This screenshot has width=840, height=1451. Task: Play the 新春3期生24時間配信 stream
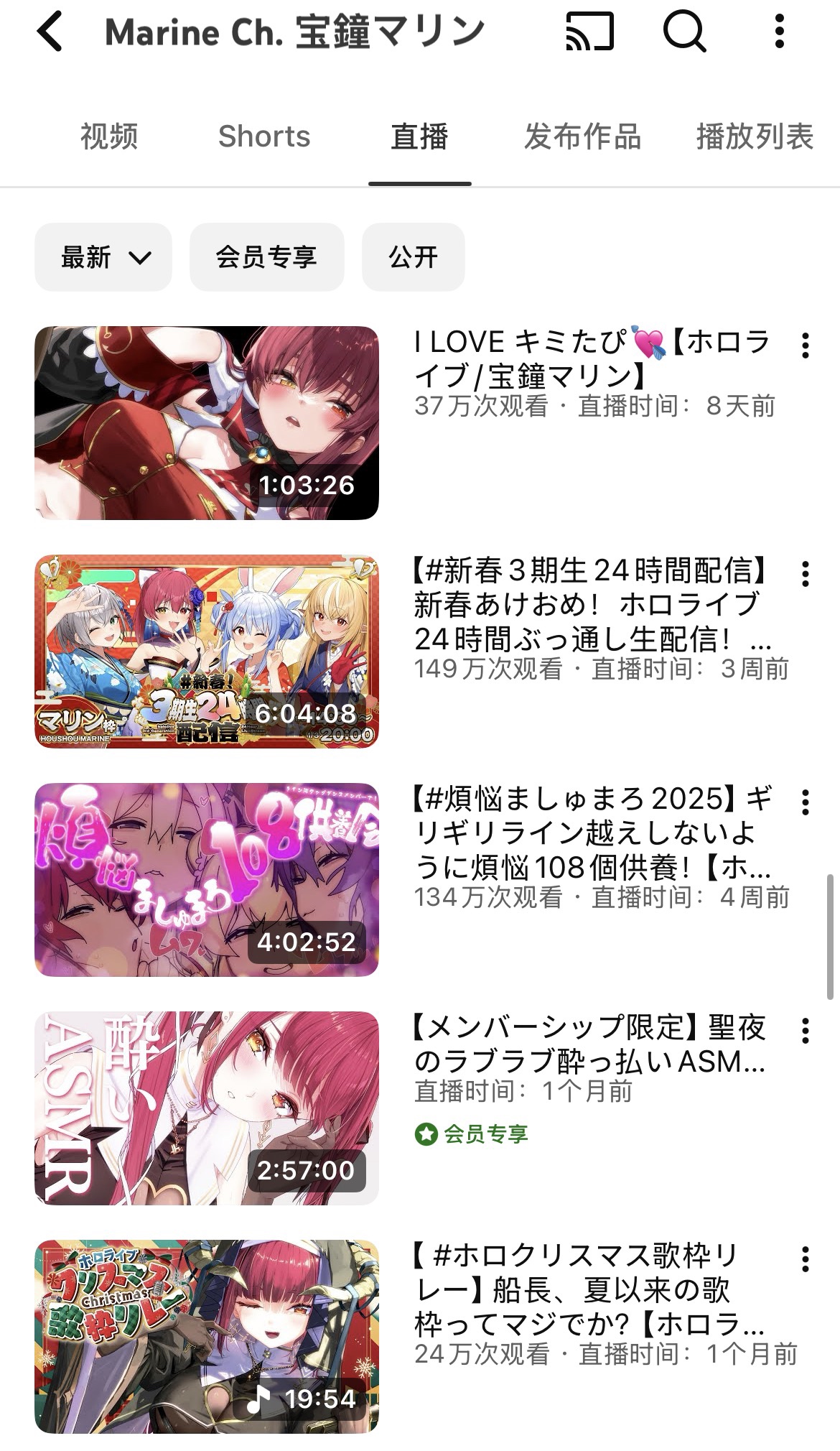207,652
